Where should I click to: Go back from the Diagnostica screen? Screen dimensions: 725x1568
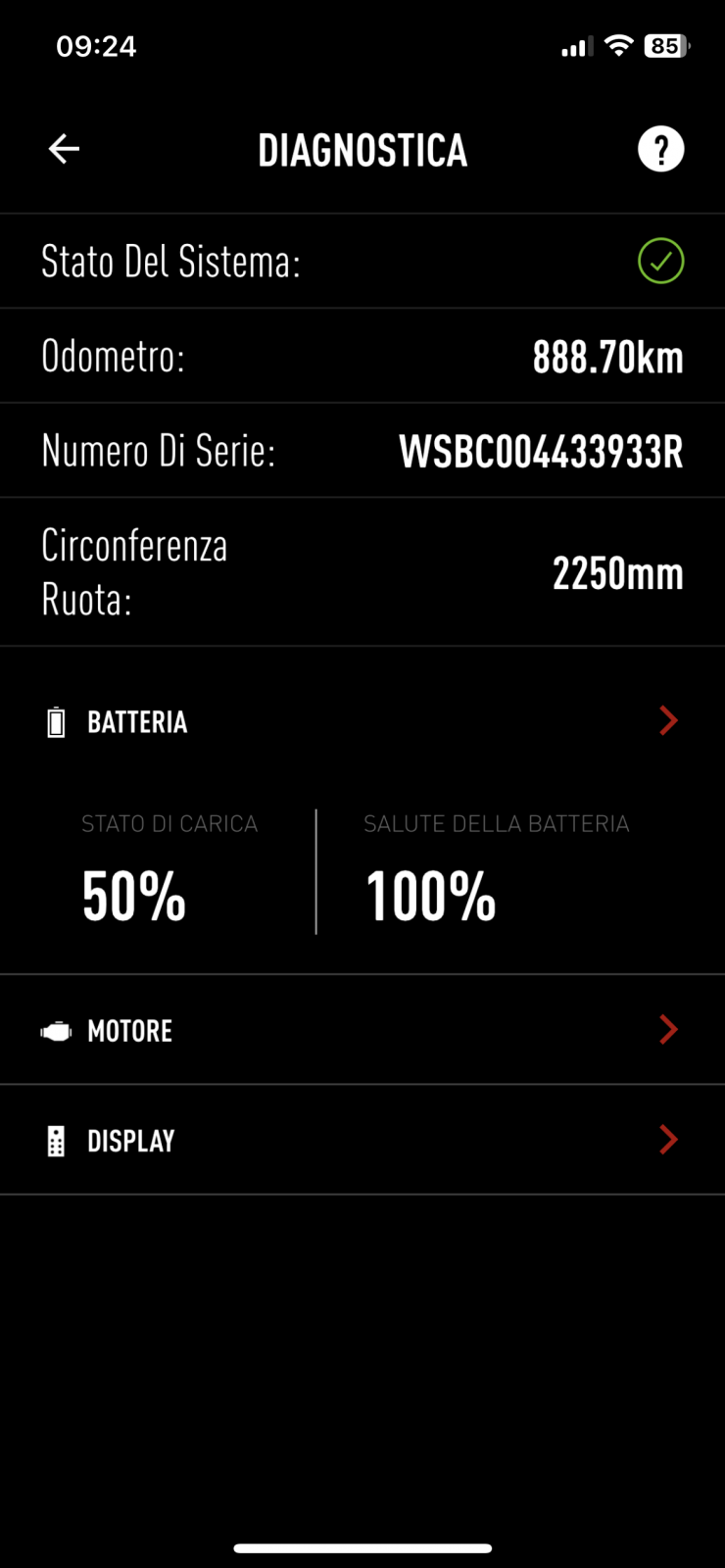point(65,149)
